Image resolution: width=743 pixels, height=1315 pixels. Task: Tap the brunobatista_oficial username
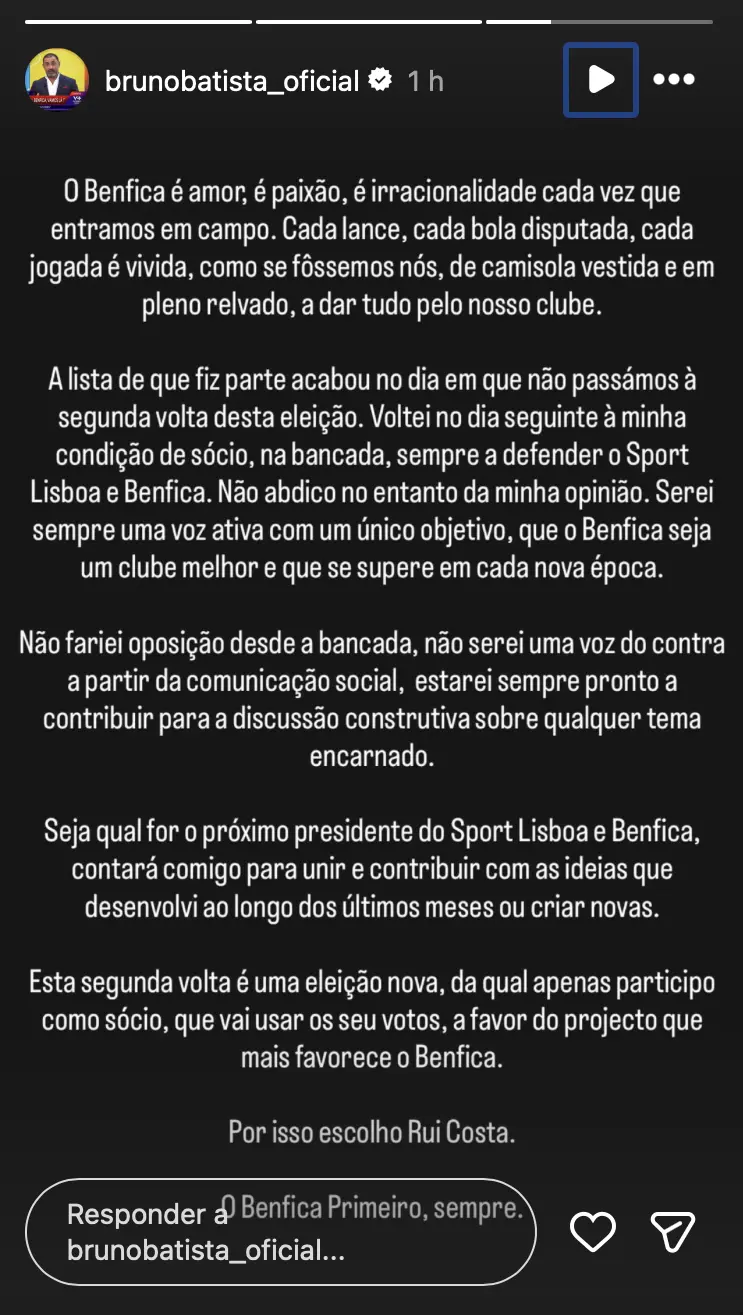[x=231, y=80]
